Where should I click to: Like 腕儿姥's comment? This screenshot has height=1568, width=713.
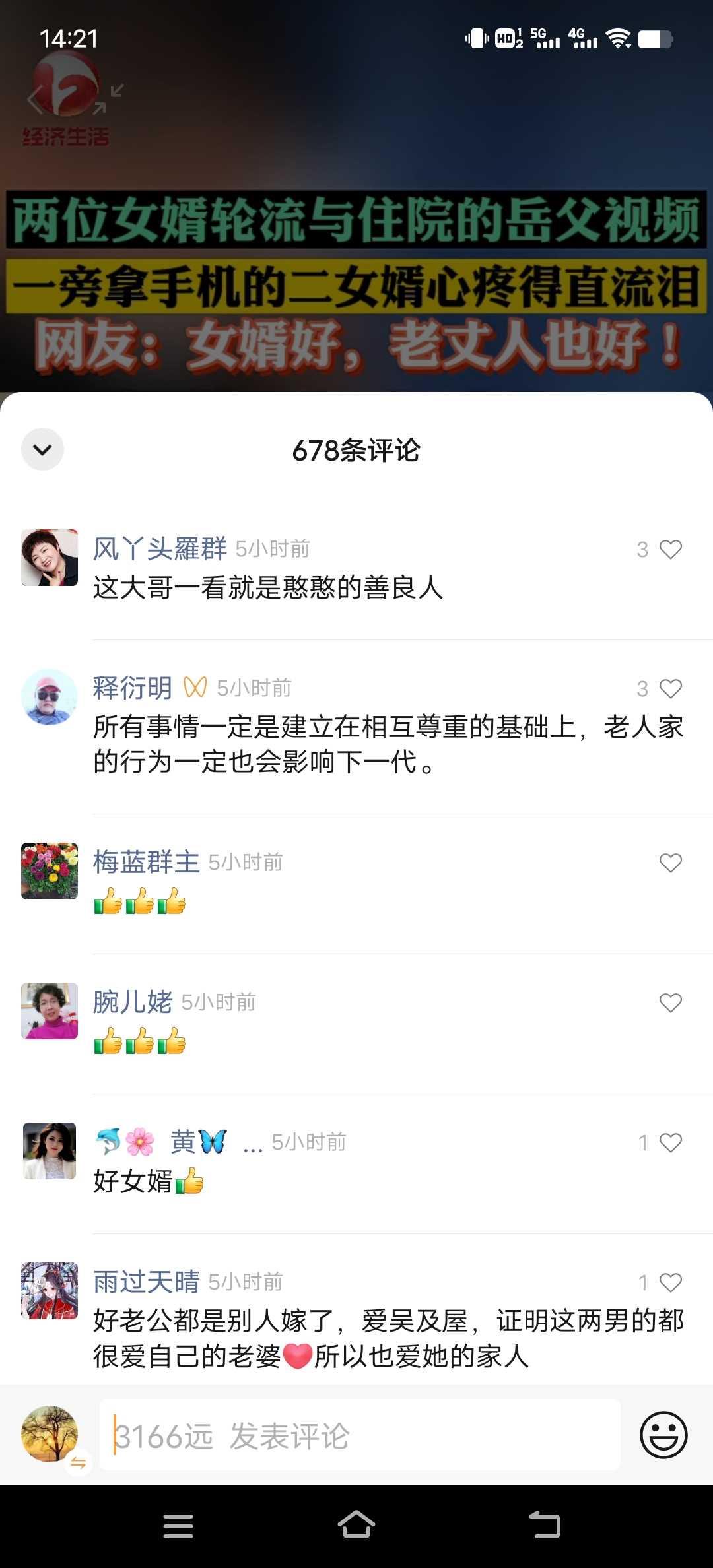[x=670, y=1002]
